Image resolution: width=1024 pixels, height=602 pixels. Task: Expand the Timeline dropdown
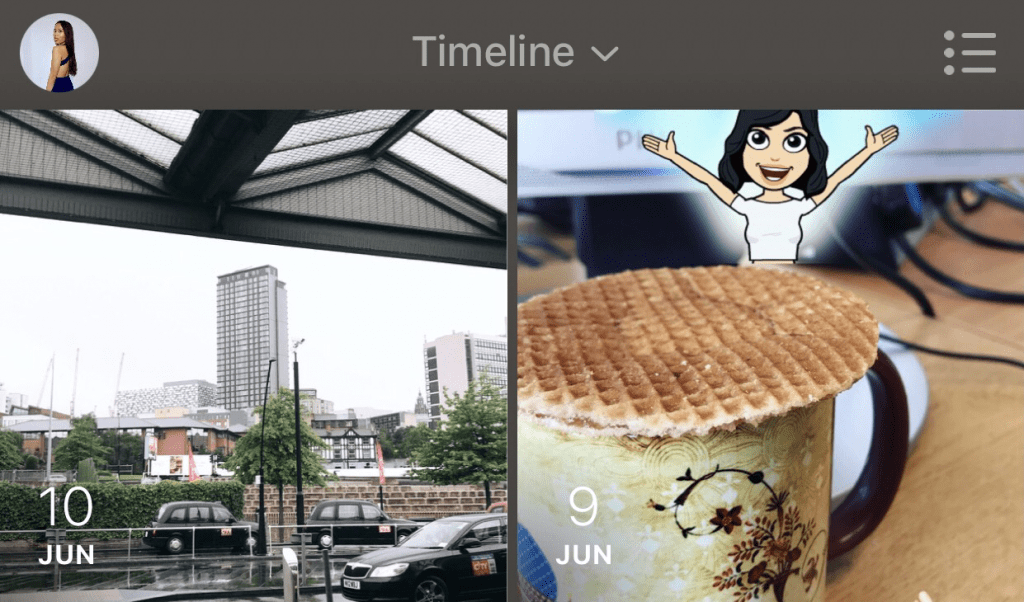click(515, 52)
